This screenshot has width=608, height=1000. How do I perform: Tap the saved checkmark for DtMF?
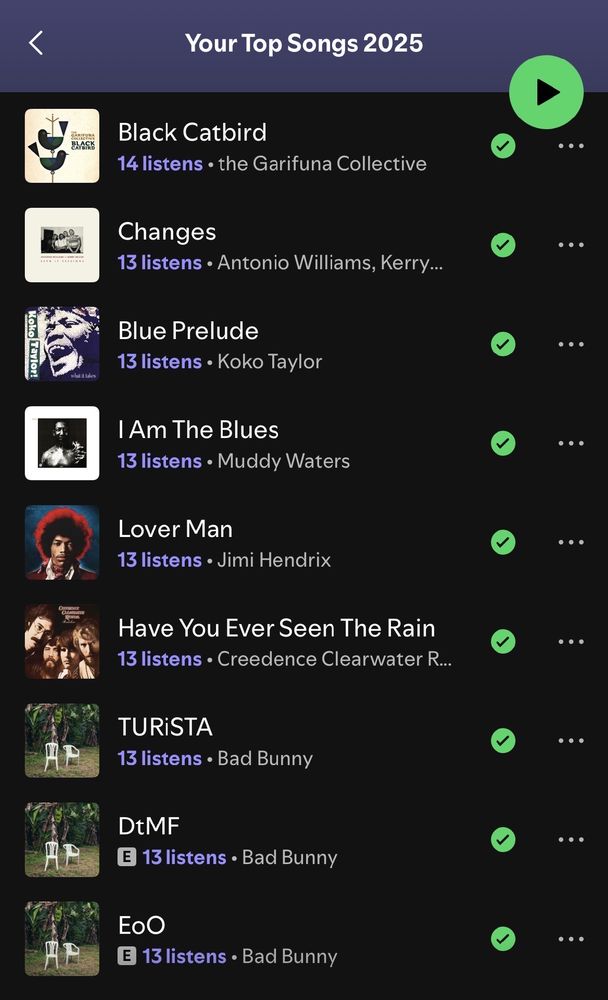pyautogui.click(x=503, y=839)
